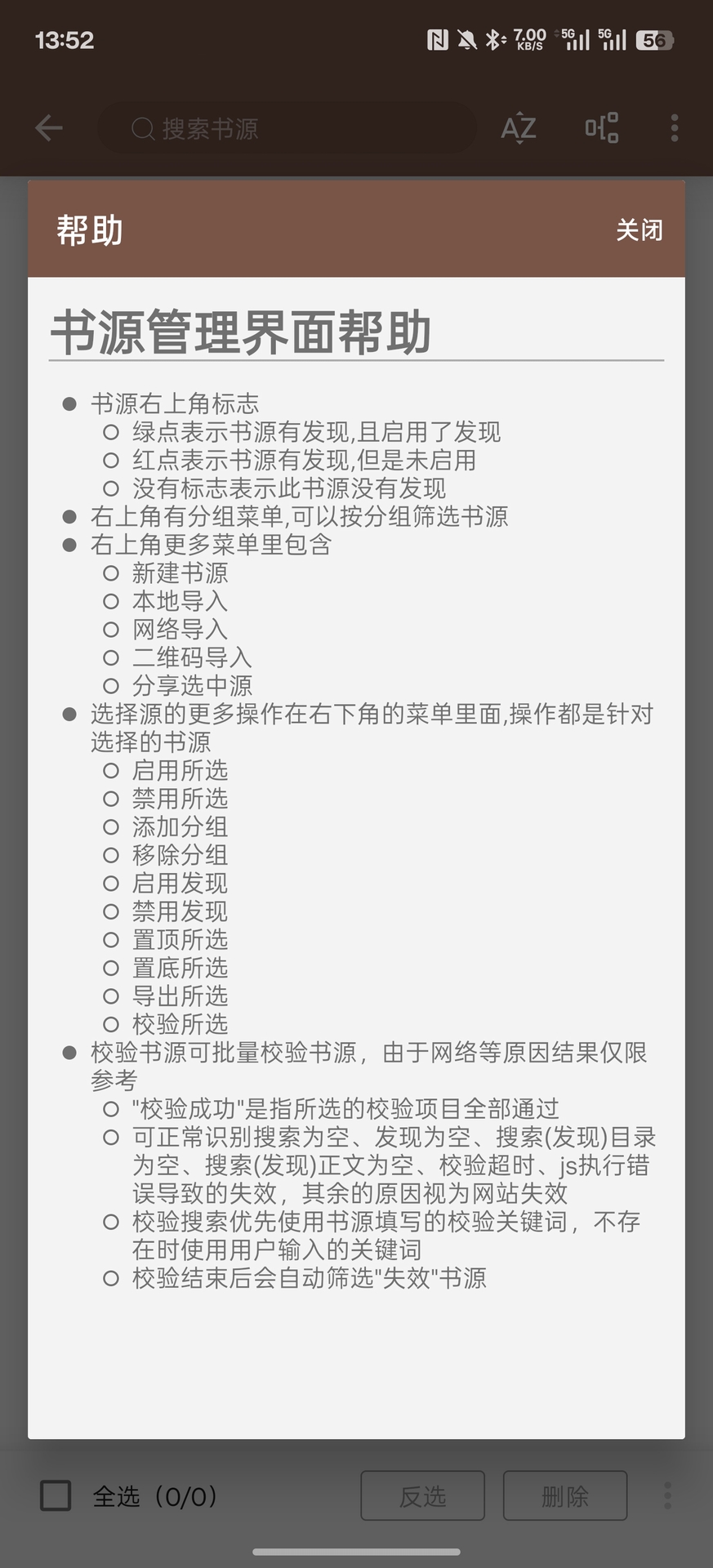Open the top-right three-dot overflow menu
713x1568 pixels.
pos(675,127)
